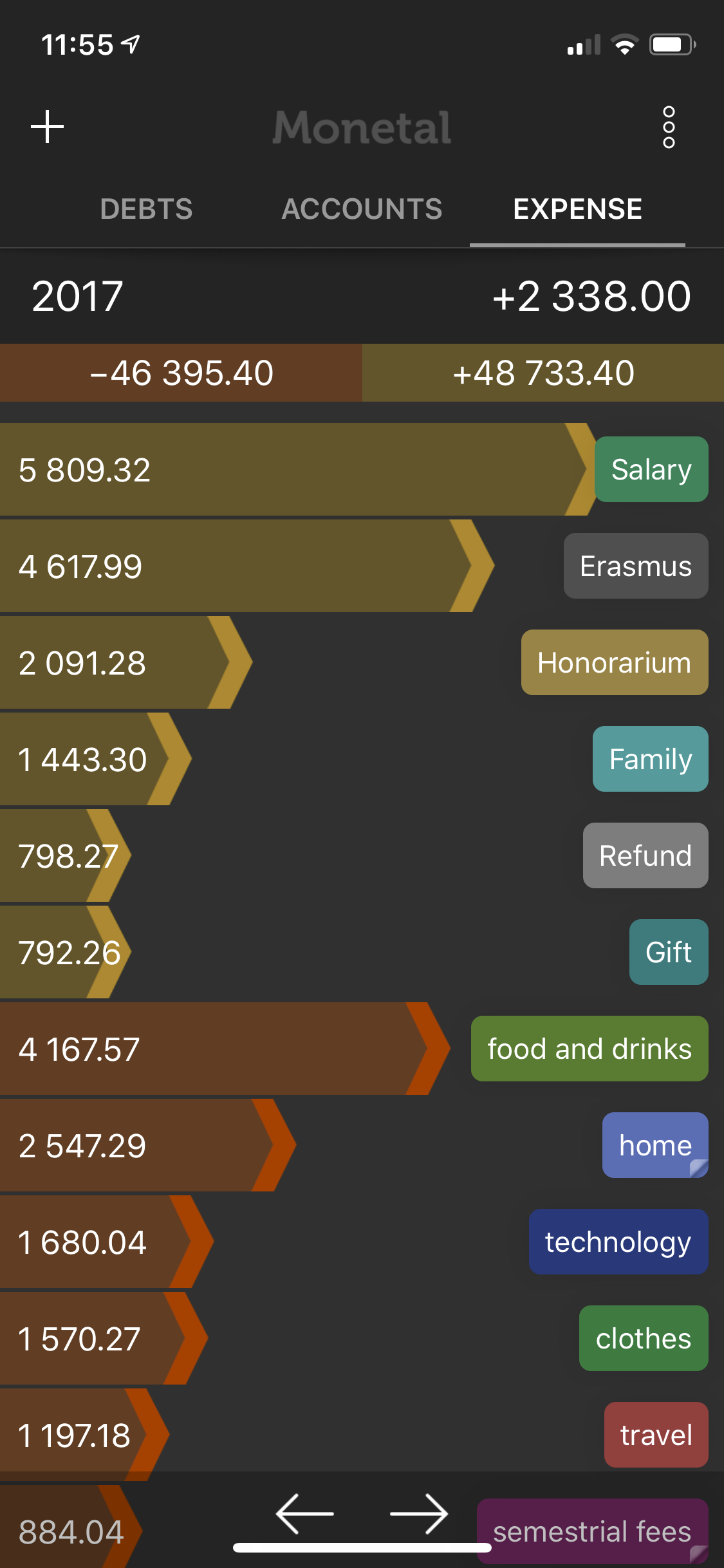Select the Expense tab
Screen dimensions: 724x1568
[x=577, y=209]
